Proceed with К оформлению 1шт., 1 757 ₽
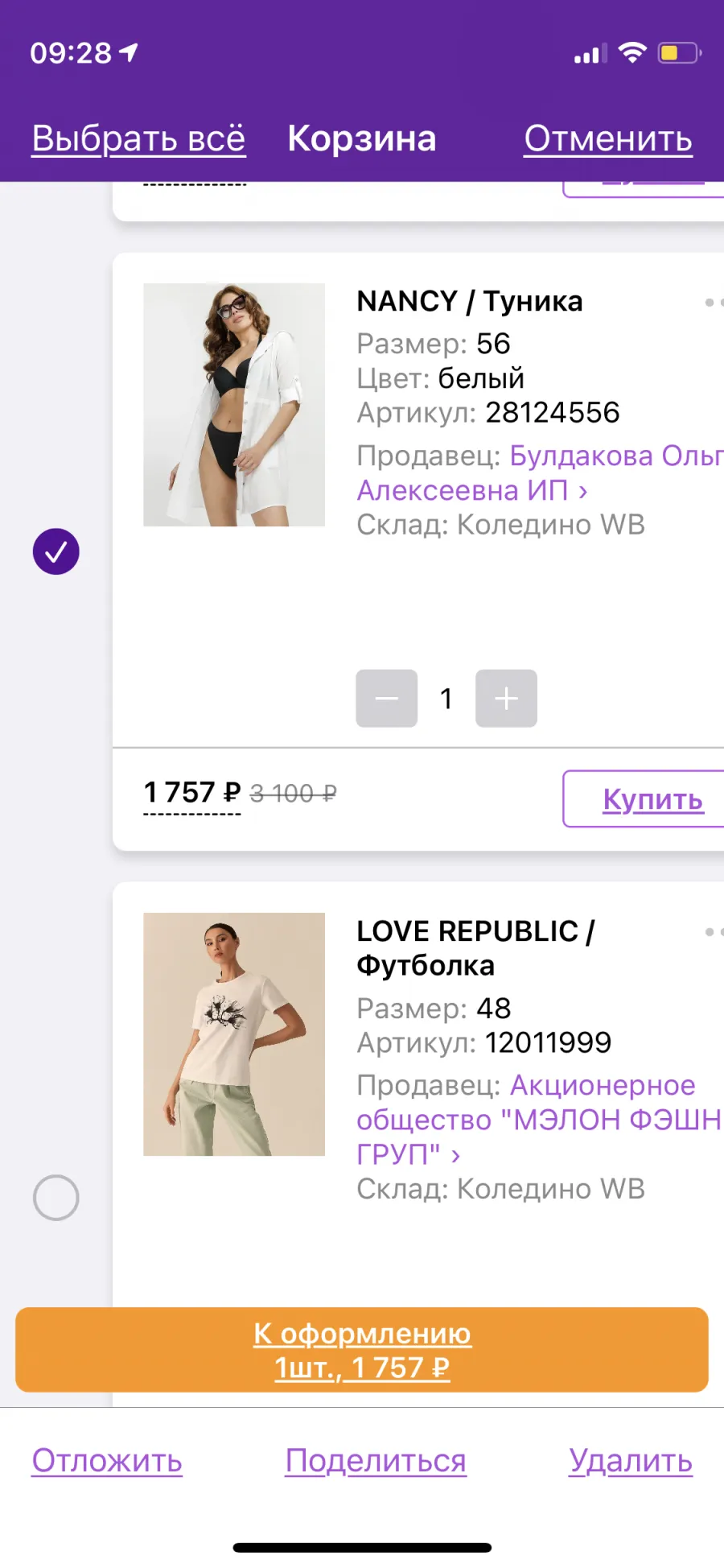 [x=362, y=1350]
